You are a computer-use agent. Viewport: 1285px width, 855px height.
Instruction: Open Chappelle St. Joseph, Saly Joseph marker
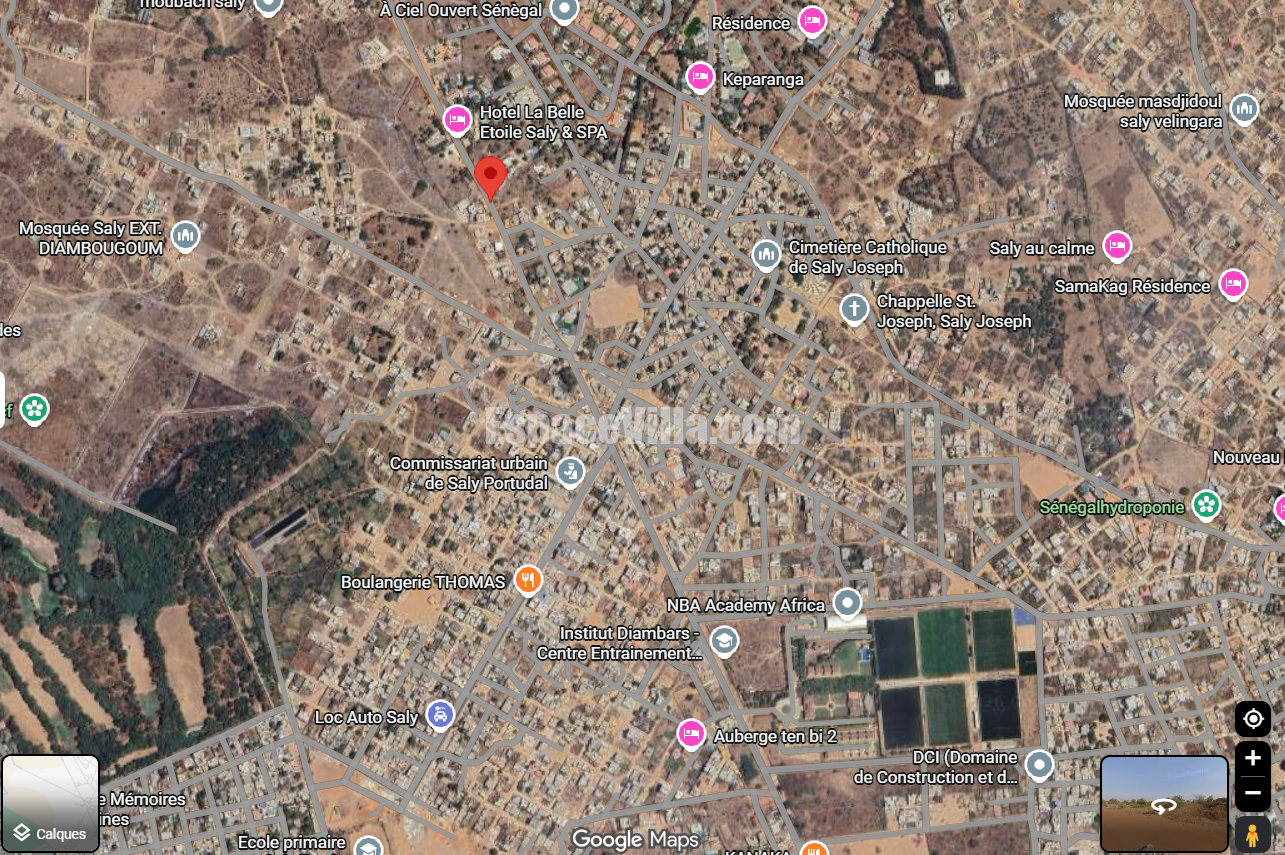854,309
